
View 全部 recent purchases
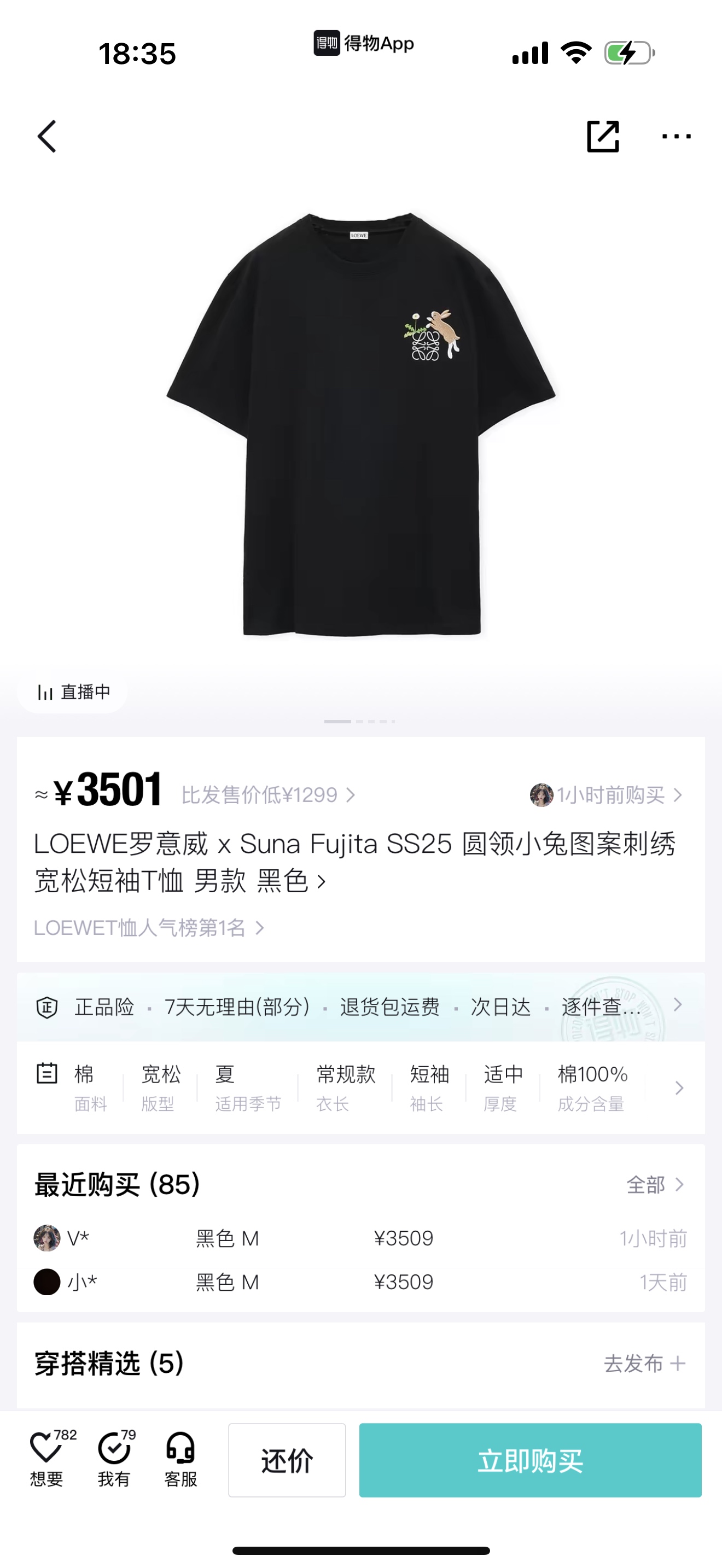point(655,1185)
